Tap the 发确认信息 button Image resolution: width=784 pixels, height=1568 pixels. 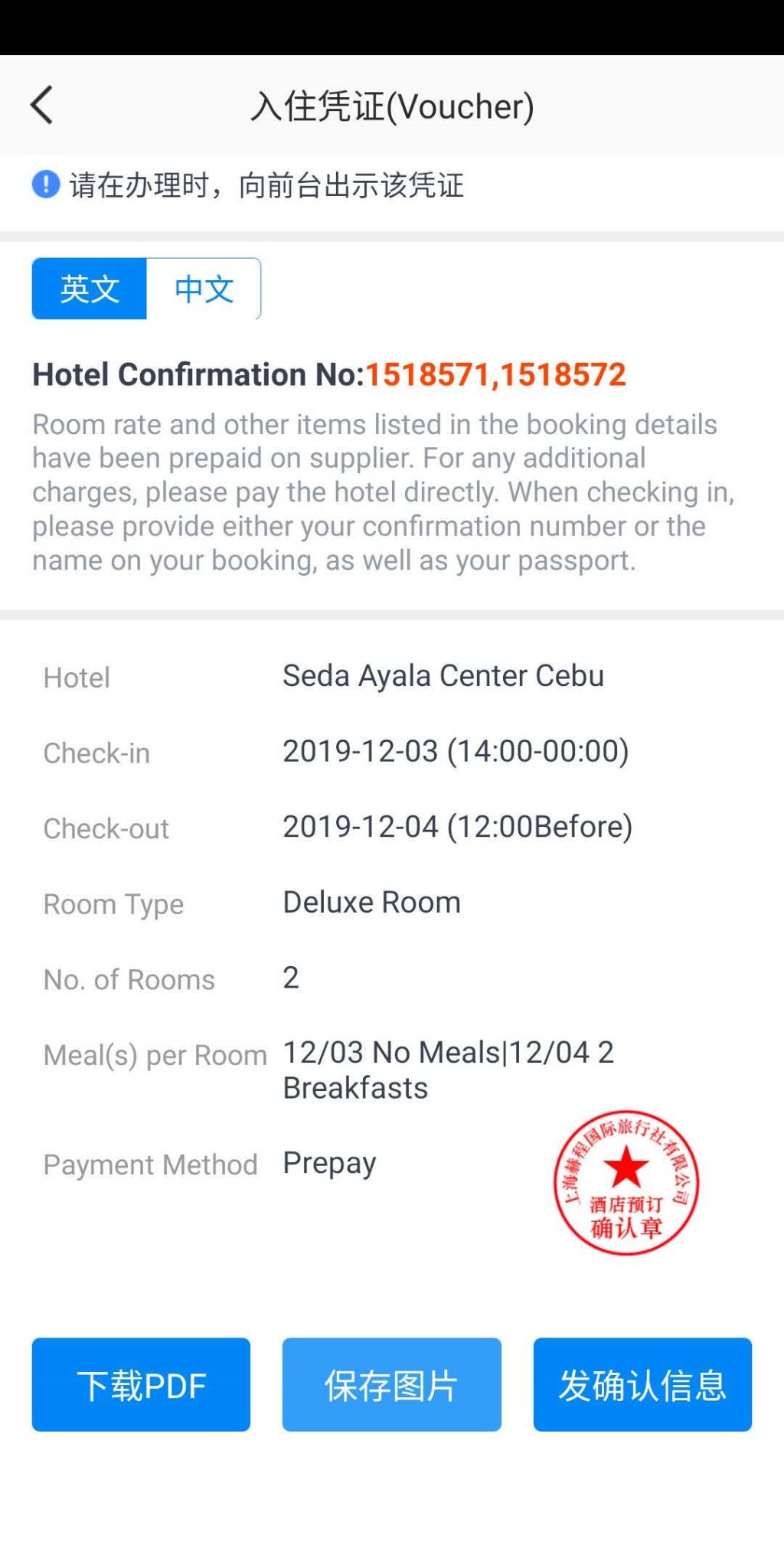click(642, 1384)
